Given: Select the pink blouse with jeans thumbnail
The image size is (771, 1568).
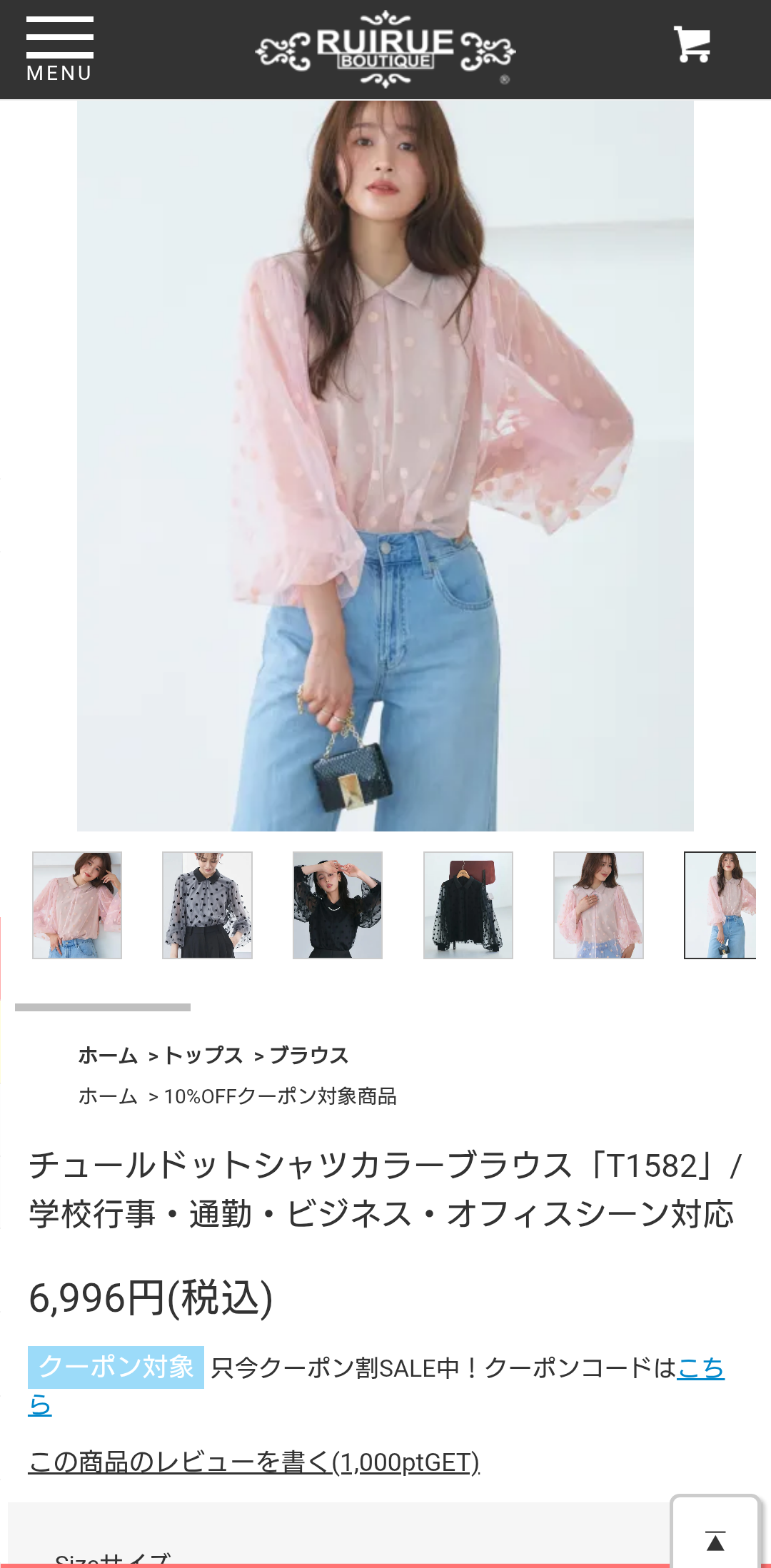Looking at the screenshot, I should 720,904.
